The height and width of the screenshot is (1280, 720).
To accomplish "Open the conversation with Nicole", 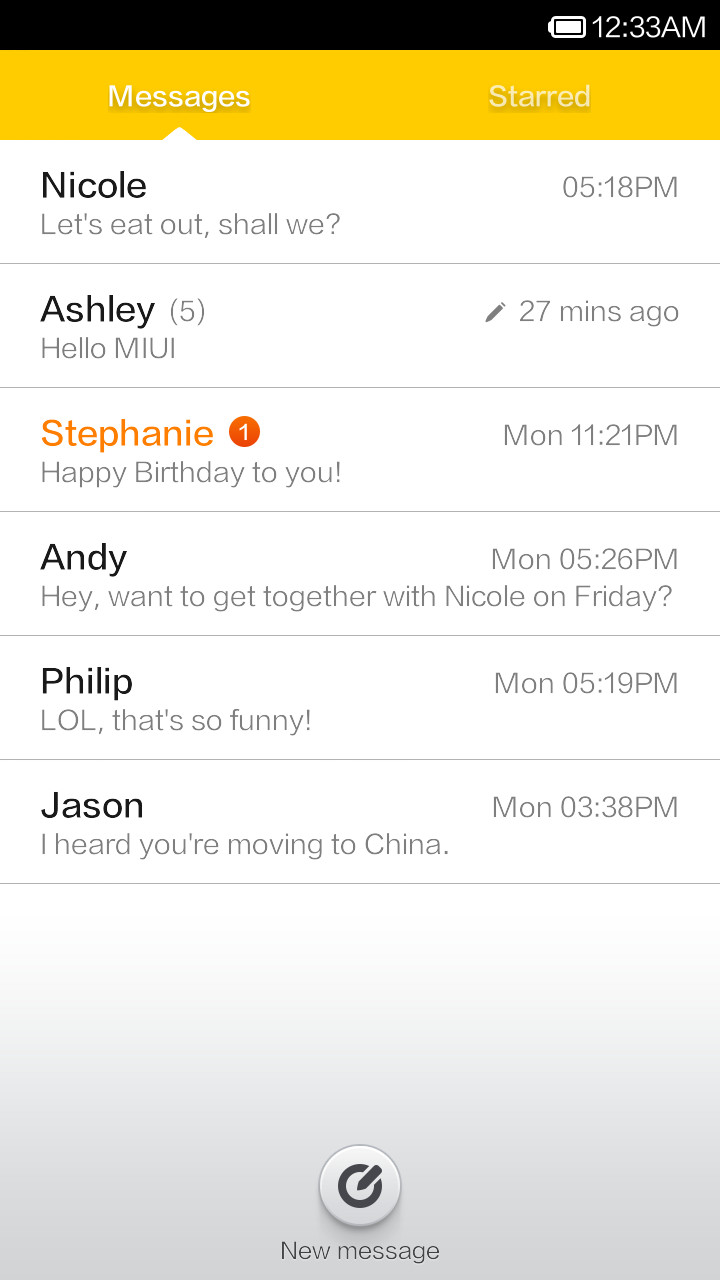I will pyautogui.click(x=360, y=202).
